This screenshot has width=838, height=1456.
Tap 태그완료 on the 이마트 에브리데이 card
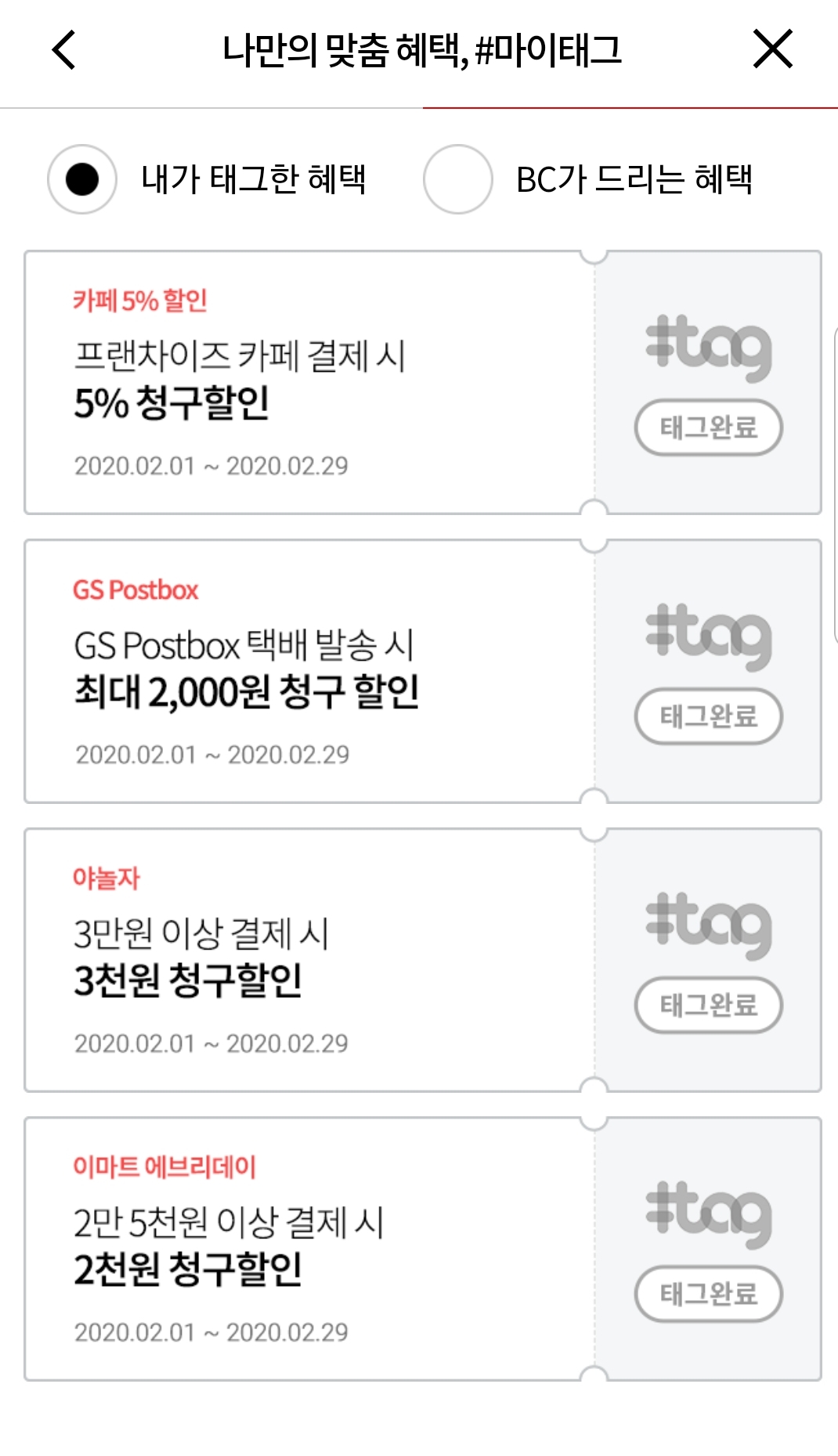708,1294
